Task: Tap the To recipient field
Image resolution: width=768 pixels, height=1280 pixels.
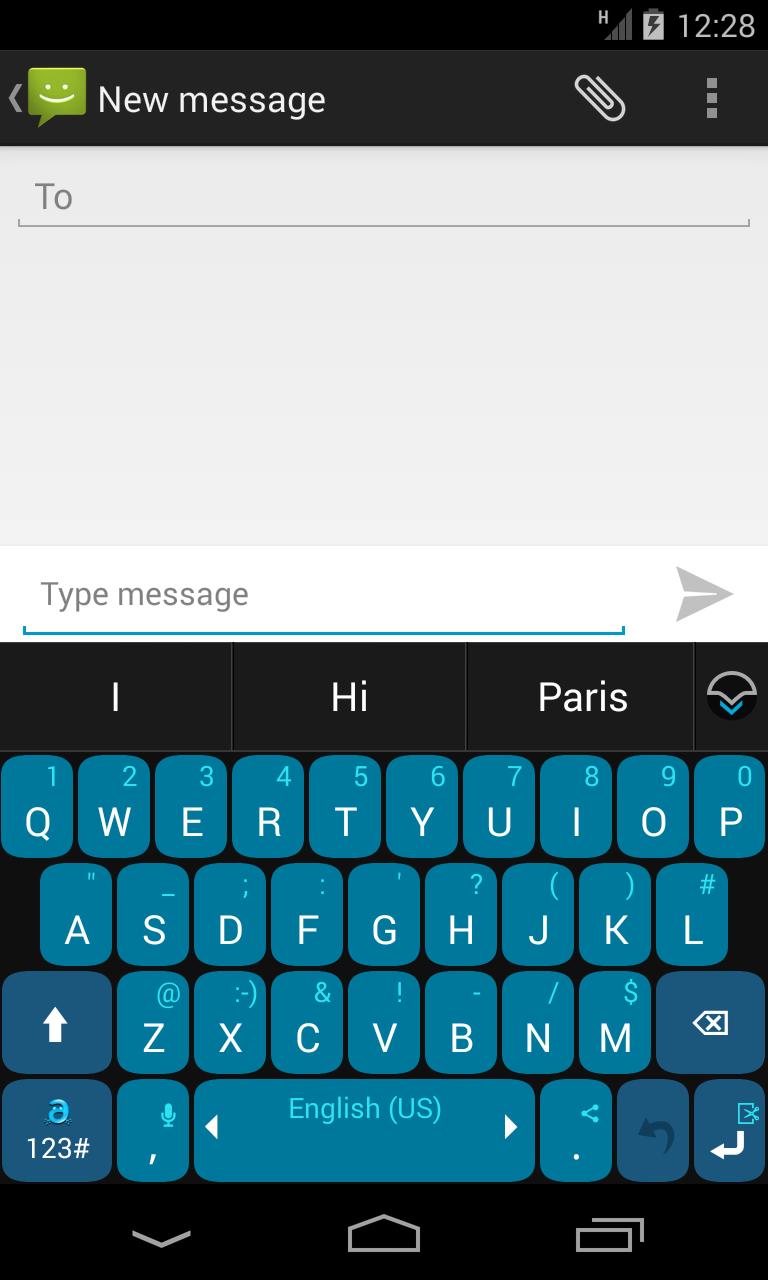Action: point(384,197)
